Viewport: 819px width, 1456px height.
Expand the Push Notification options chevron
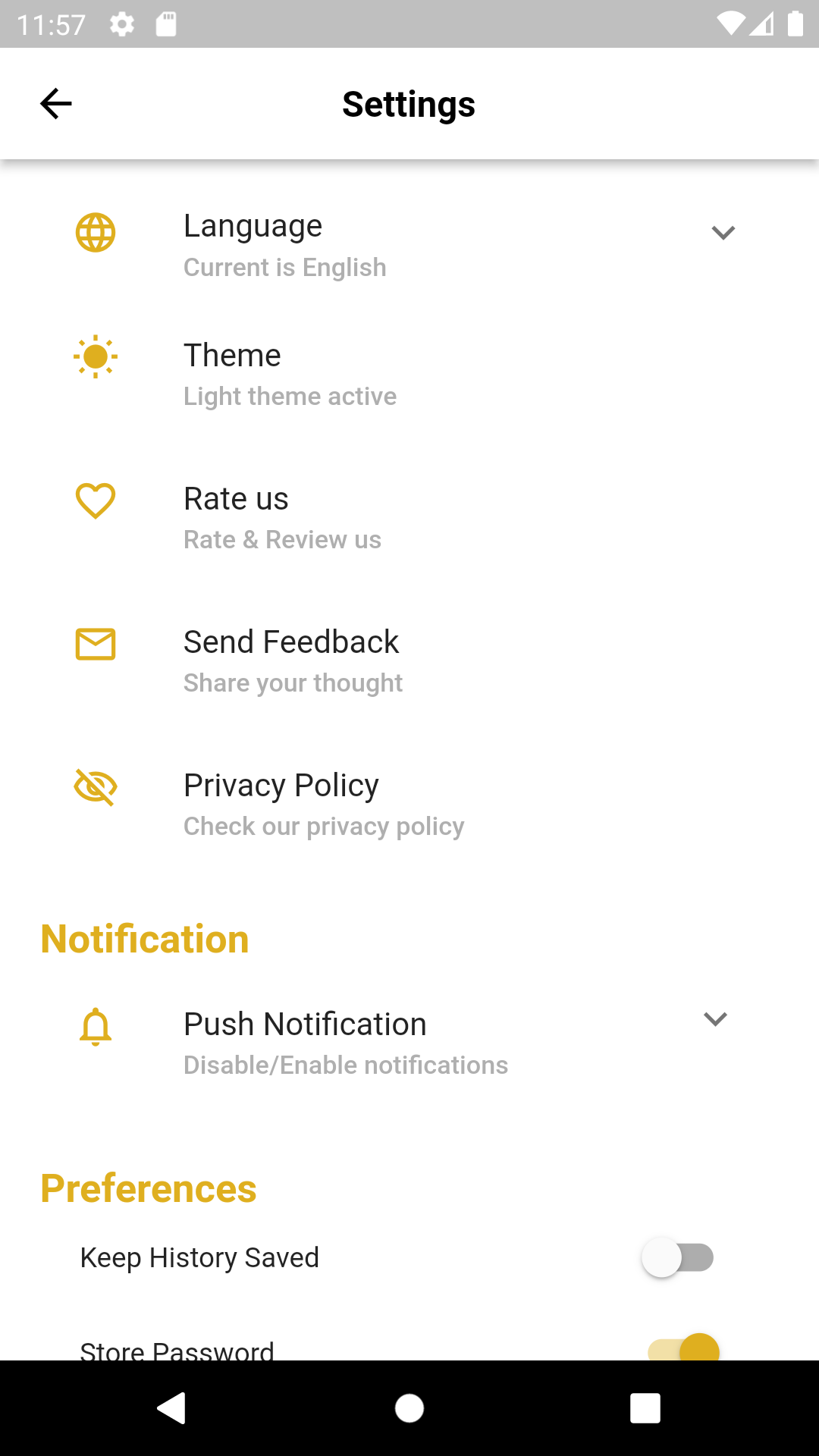pyautogui.click(x=715, y=1019)
